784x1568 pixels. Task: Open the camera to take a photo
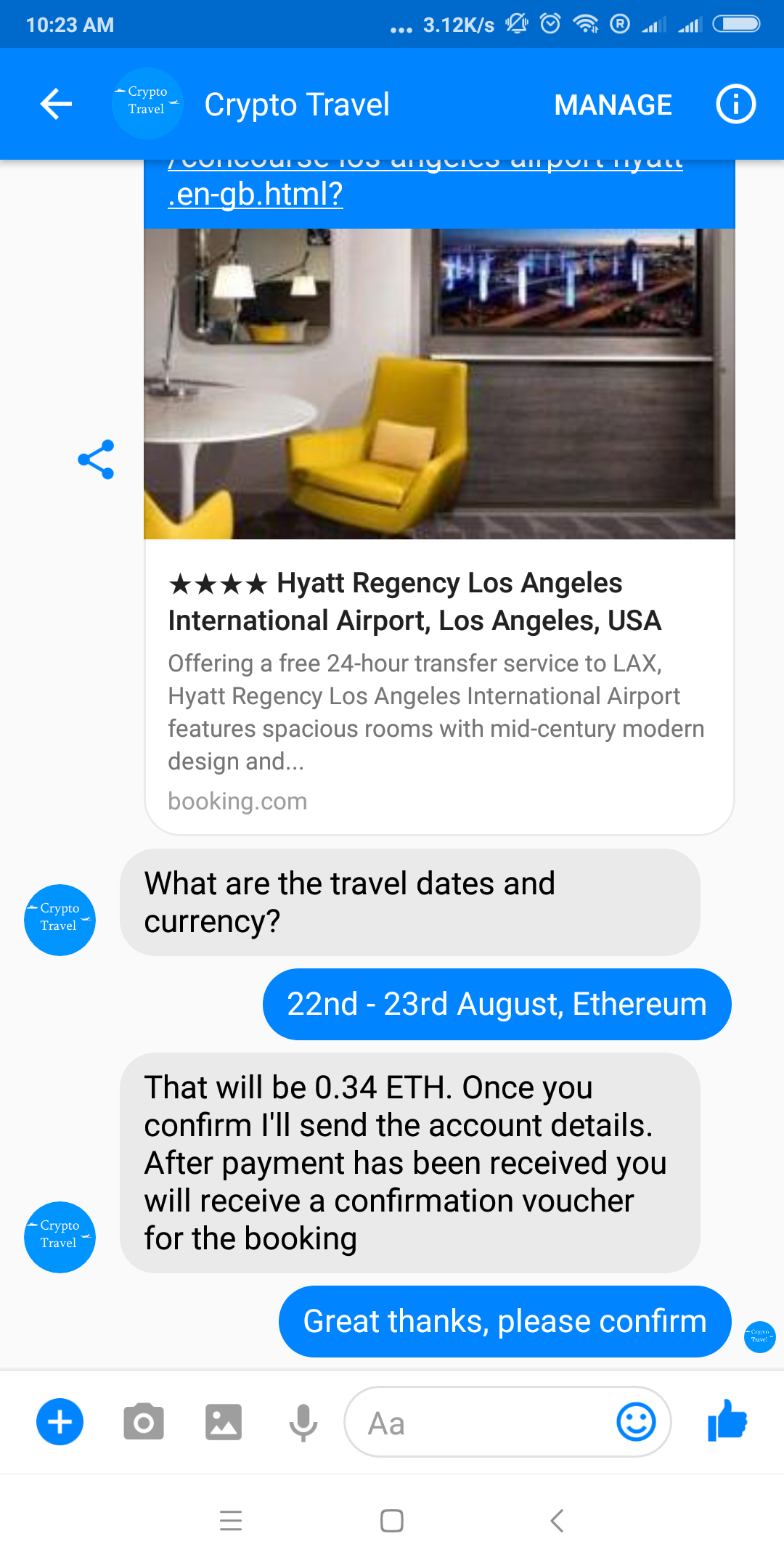(x=144, y=1422)
